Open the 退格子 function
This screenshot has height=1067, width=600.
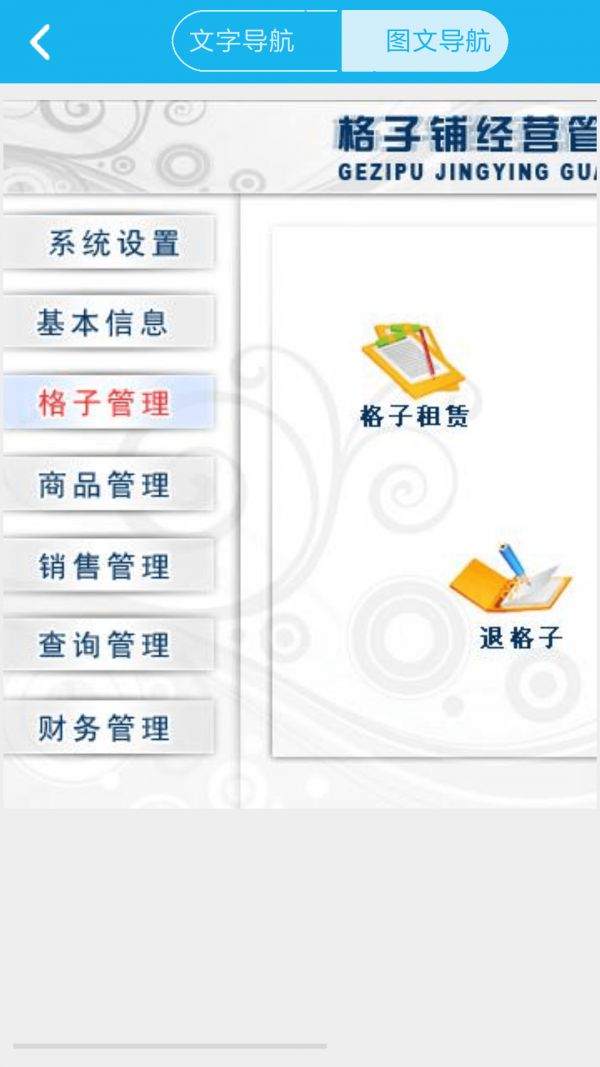pos(513,597)
